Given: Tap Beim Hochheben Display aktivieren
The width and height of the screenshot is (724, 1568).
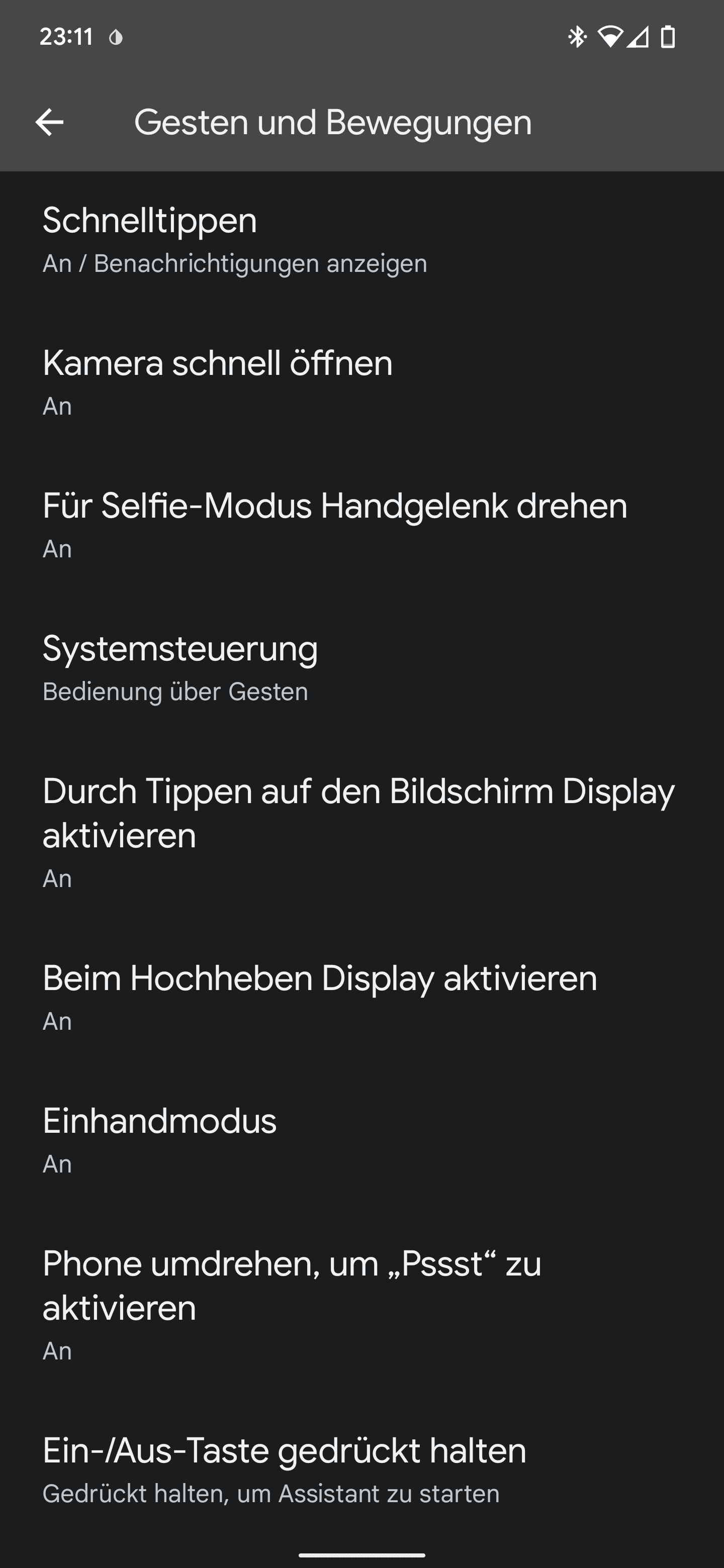Looking at the screenshot, I should point(361,998).
